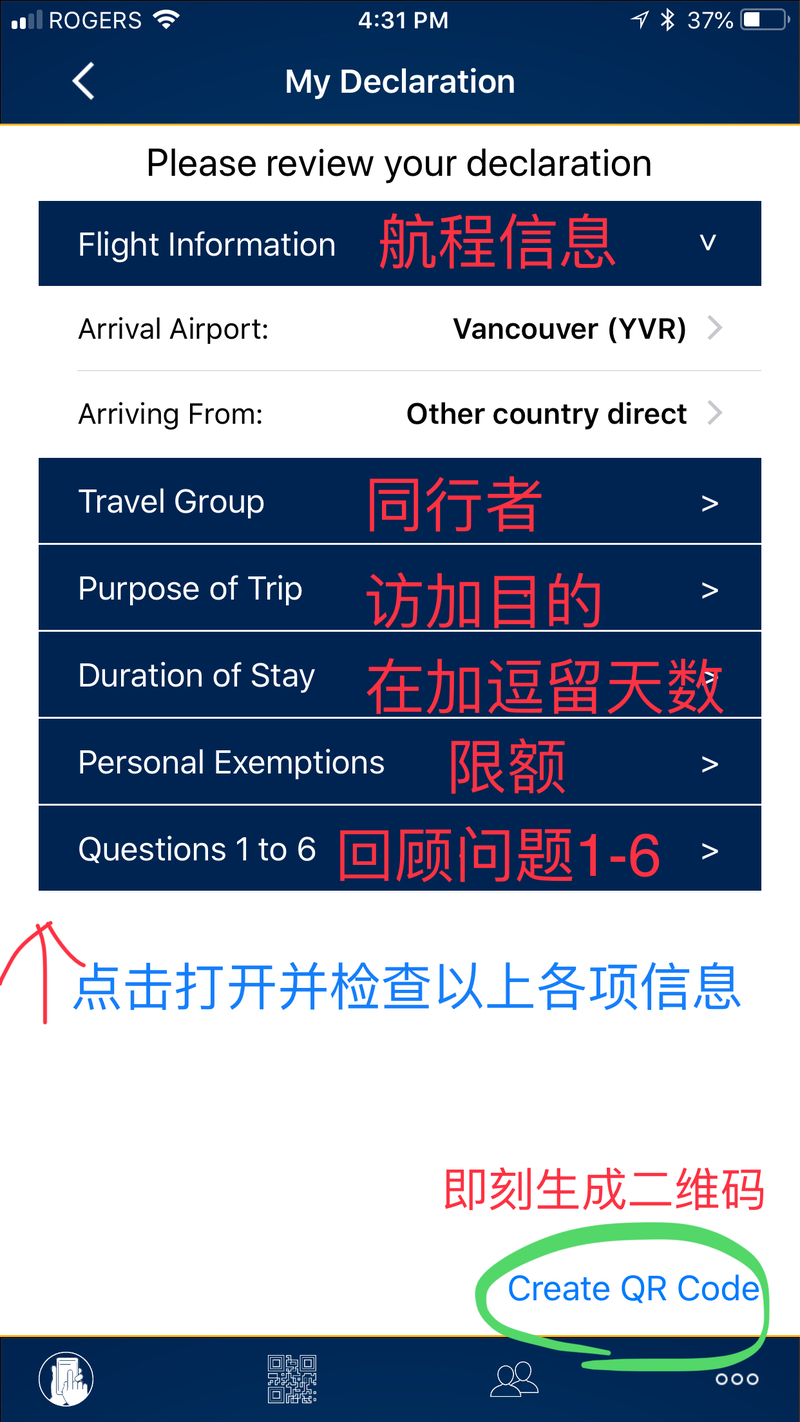Image resolution: width=800 pixels, height=1422 pixels.
Task: Open the declaration tab with phone icon
Action: point(66,1379)
